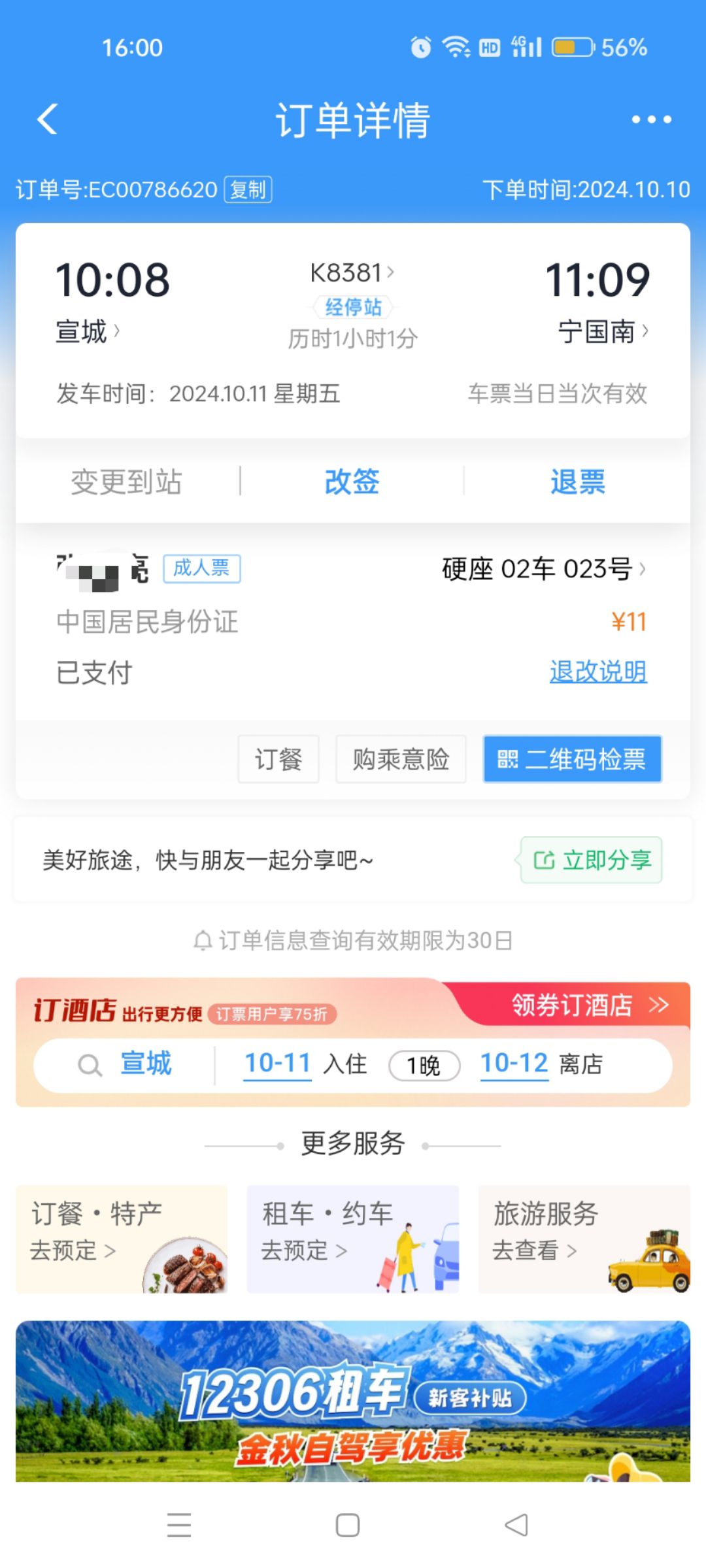Select hotel city 宣城 in search
The height and width of the screenshot is (1568, 706).
146,1064
